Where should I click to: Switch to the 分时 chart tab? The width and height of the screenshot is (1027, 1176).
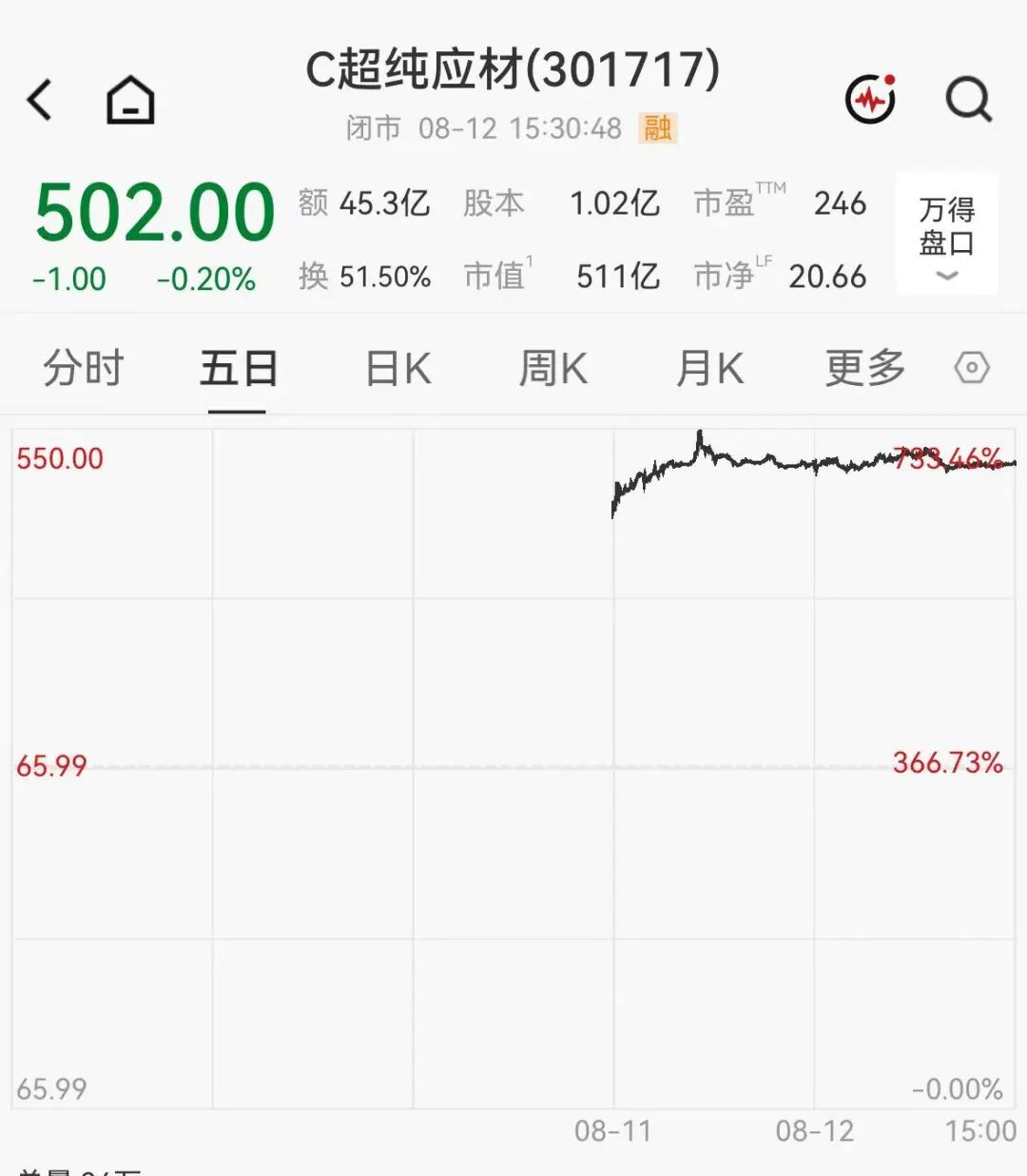pos(84,368)
